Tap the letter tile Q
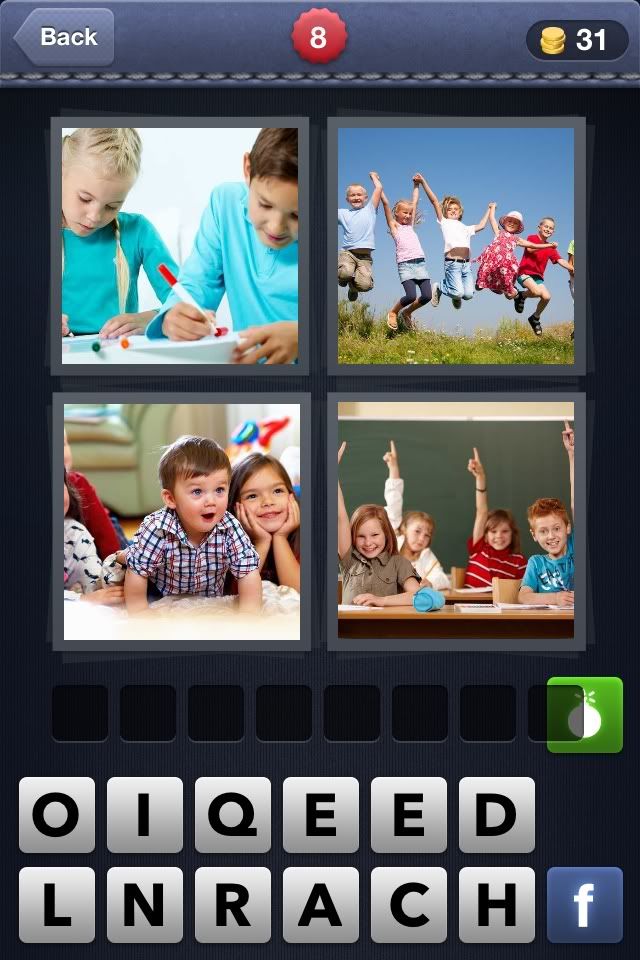The width and height of the screenshot is (640, 960). (233, 815)
